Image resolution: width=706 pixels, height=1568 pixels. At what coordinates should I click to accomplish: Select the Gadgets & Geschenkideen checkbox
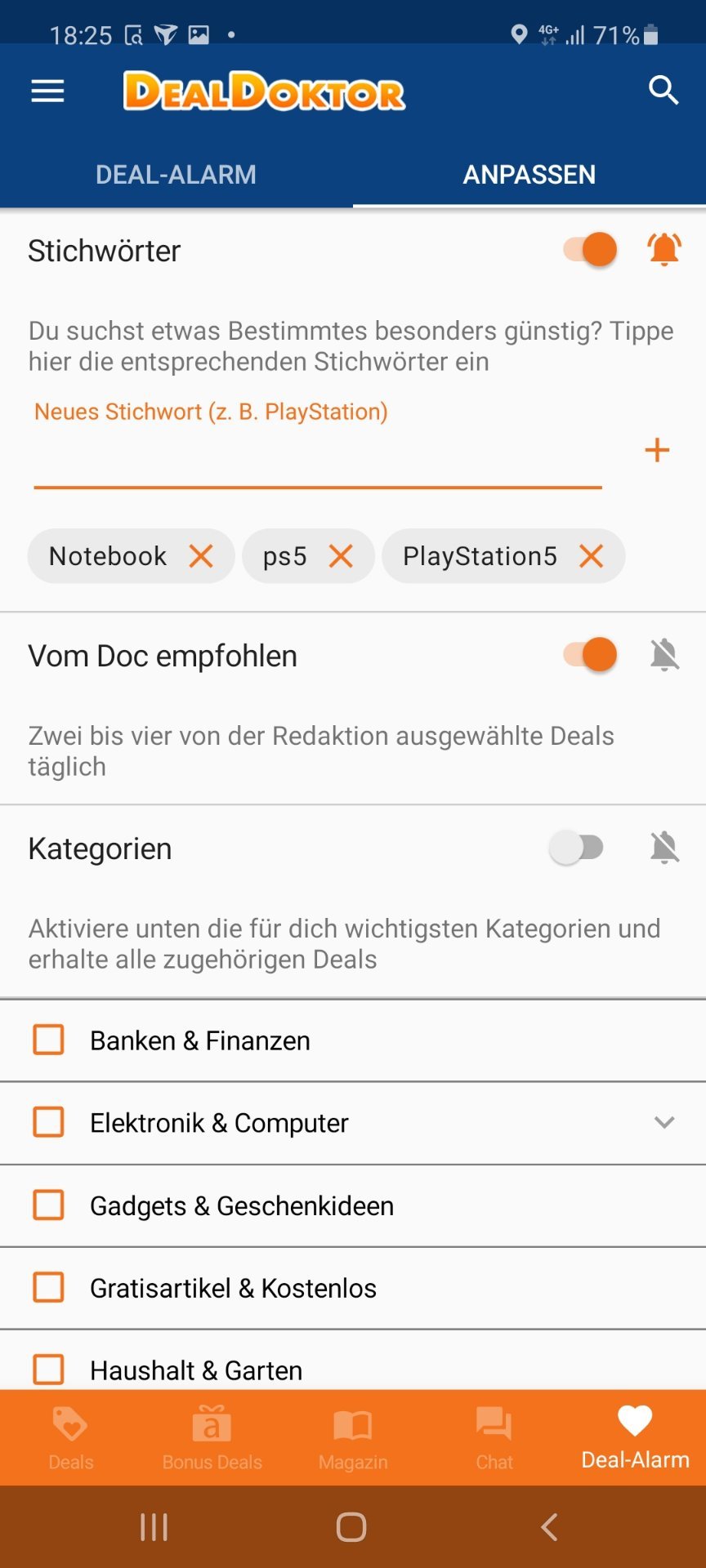[x=48, y=1205]
